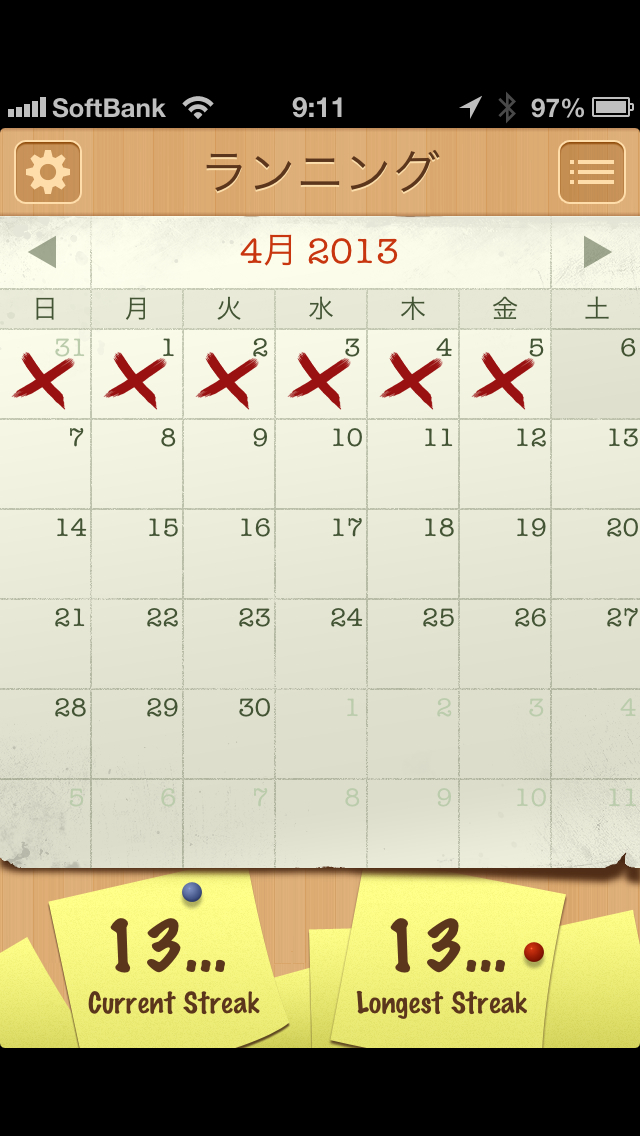Select April 30 day cell
640x1136 pixels.
(x=229, y=735)
